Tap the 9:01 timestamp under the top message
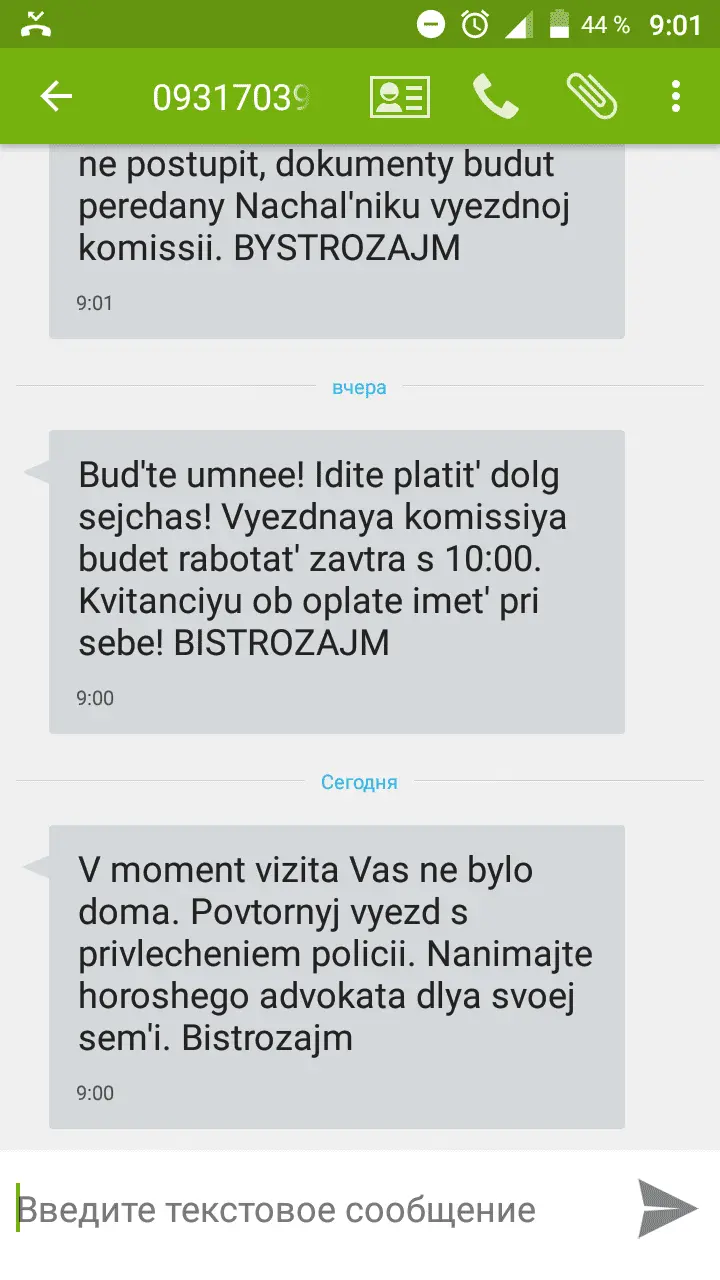Screen dimensions: 720x1280 click(x=94, y=302)
